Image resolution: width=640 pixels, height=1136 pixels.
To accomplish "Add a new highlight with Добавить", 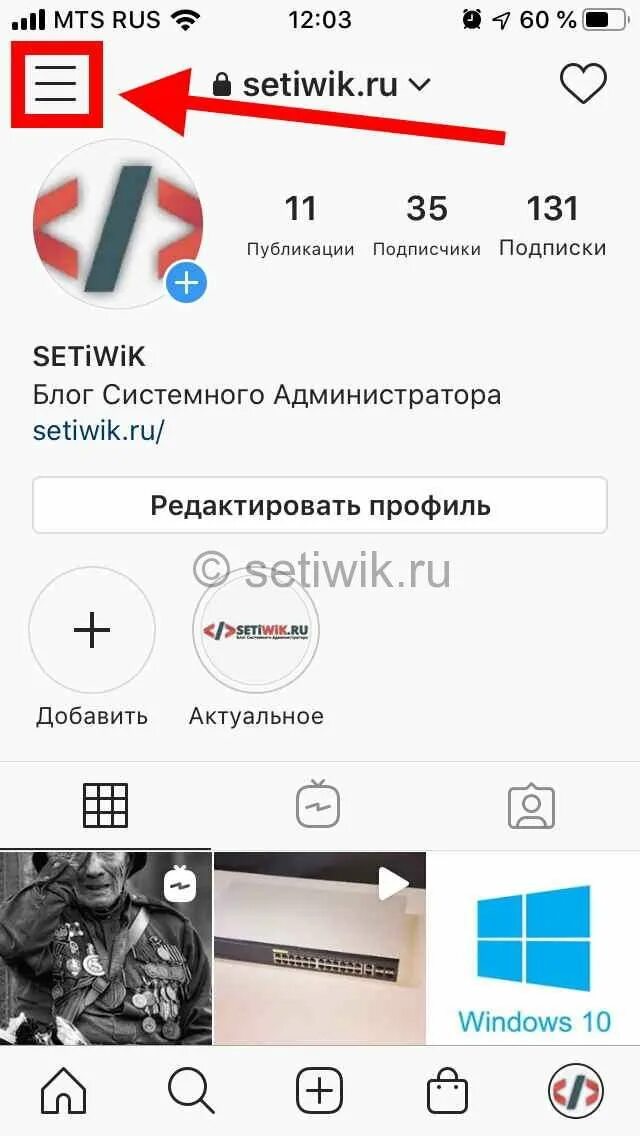I will pos(92,631).
